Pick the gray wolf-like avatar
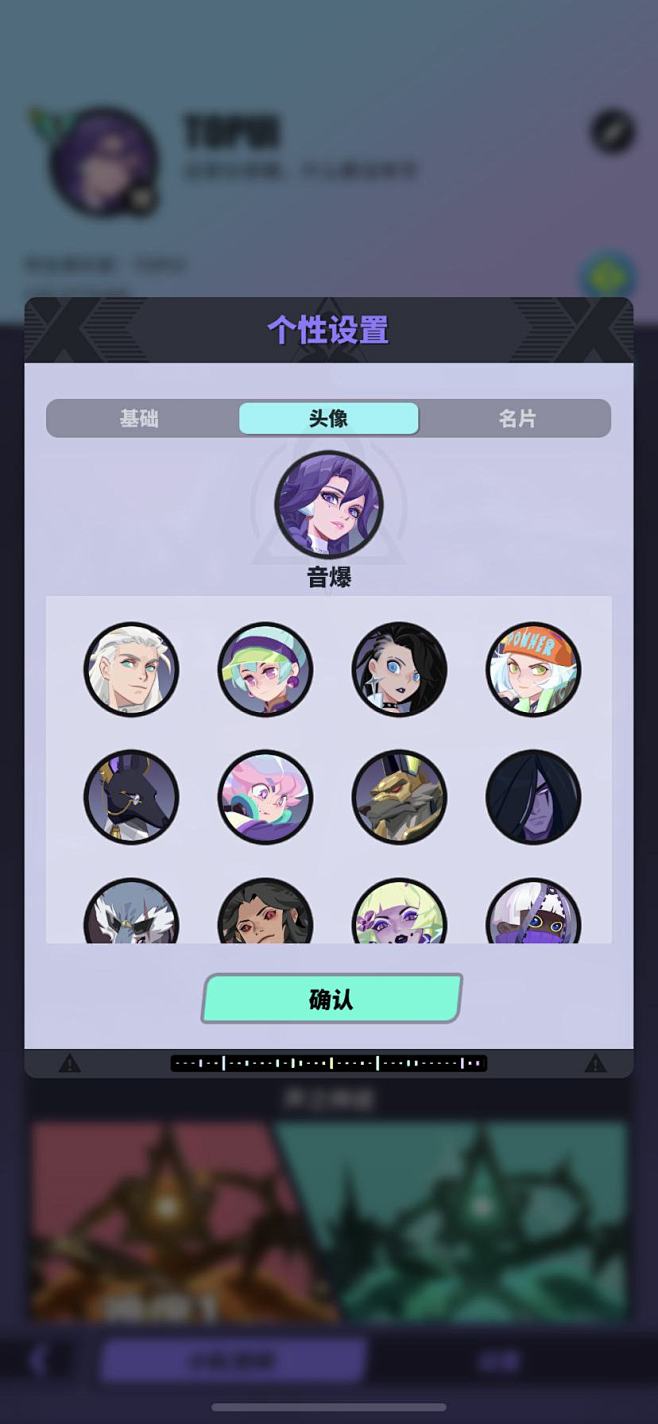 coord(131,911)
